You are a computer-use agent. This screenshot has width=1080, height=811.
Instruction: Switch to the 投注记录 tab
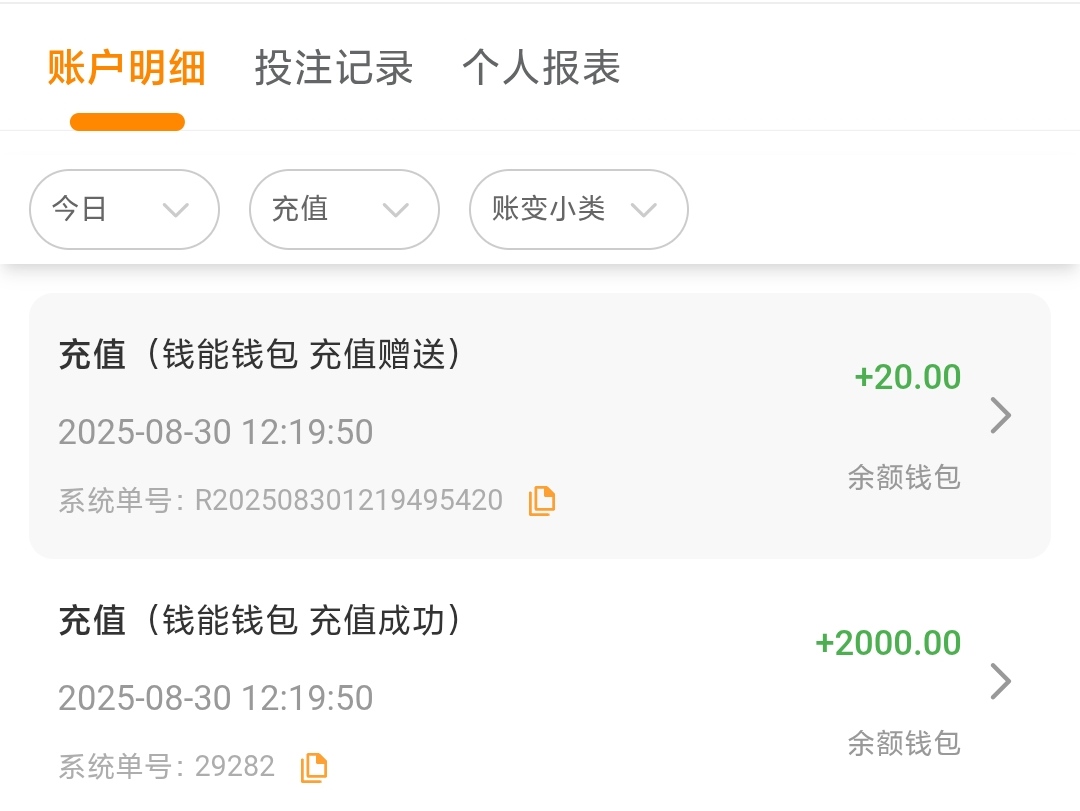[334, 69]
